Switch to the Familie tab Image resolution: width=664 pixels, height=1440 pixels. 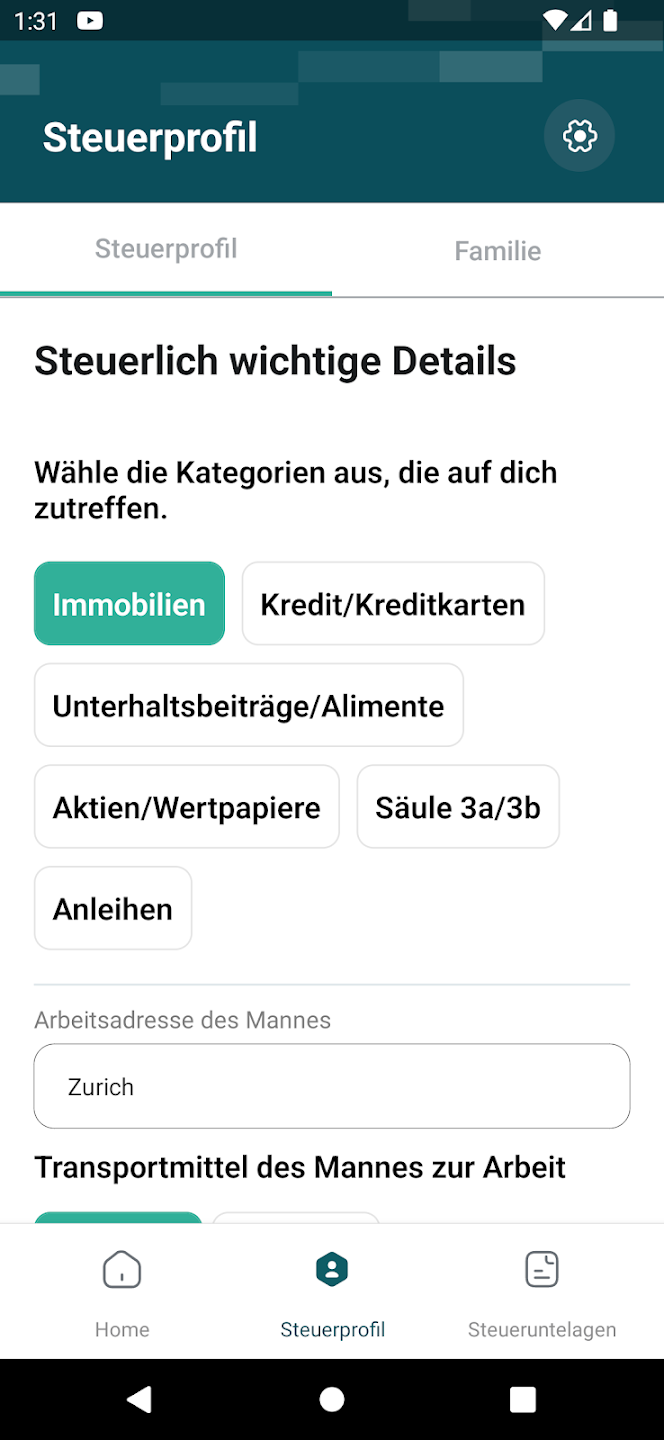(x=497, y=251)
